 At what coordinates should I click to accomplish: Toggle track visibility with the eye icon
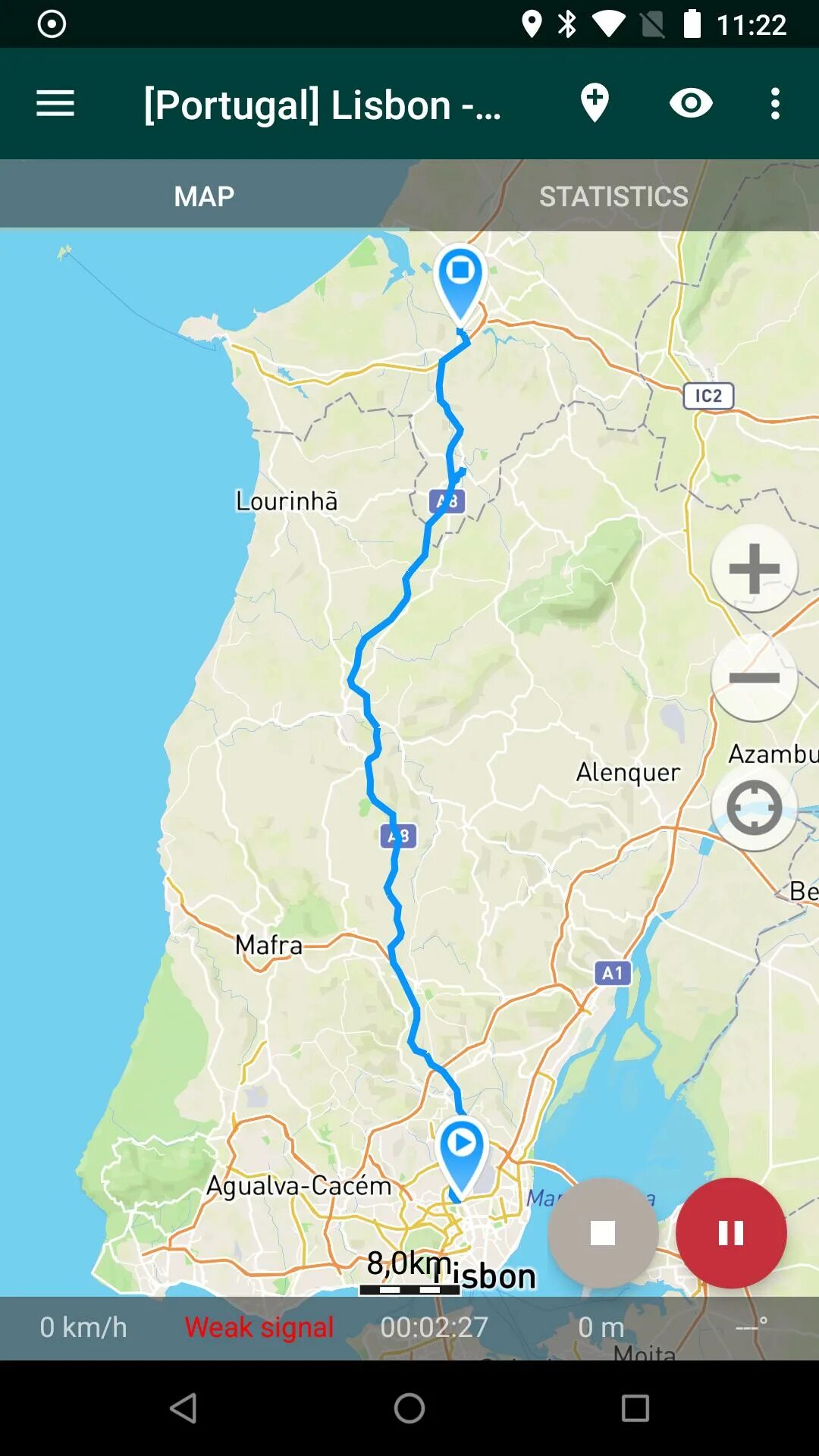[691, 103]
